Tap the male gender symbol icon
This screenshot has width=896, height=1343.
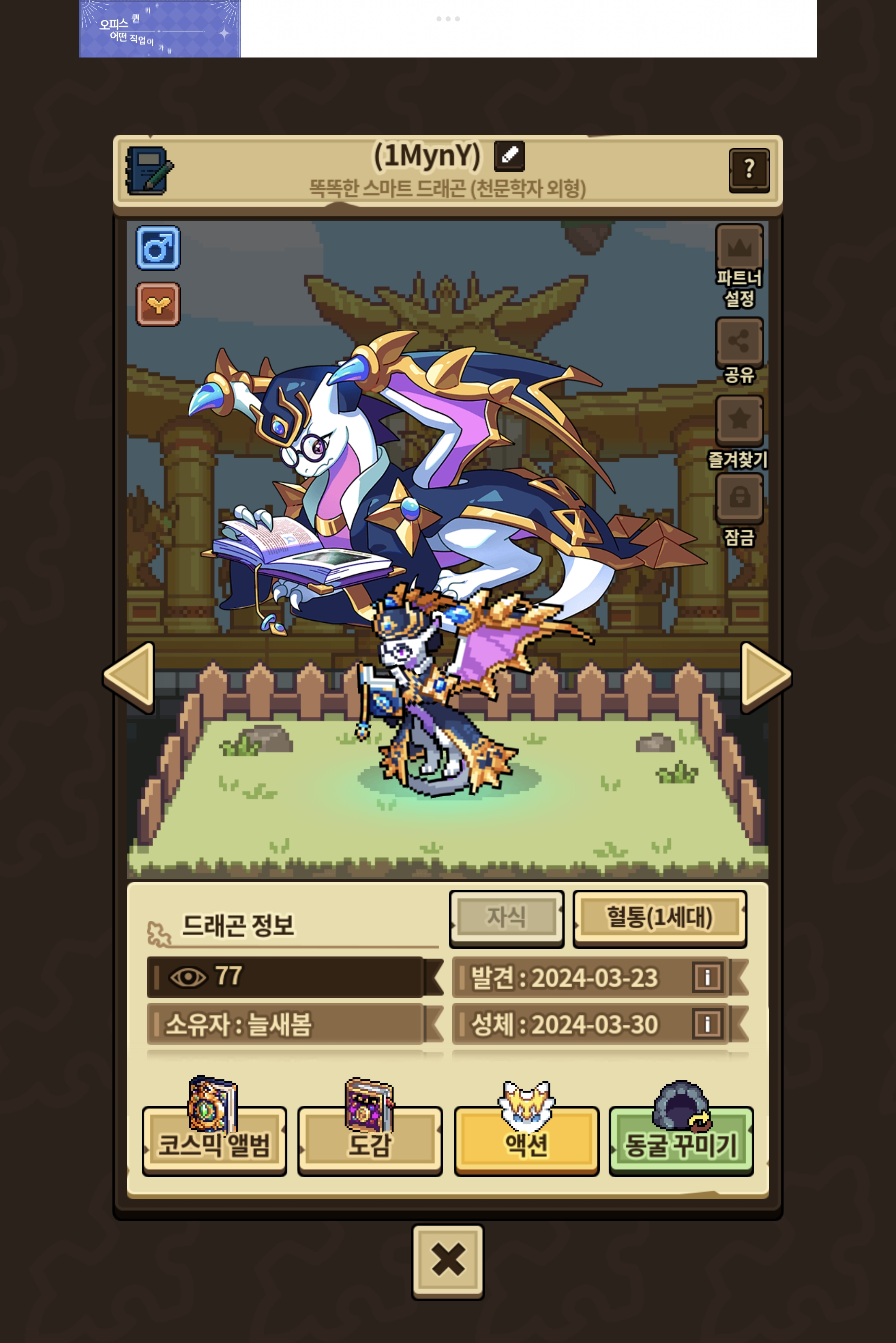(x=158, y=248)
